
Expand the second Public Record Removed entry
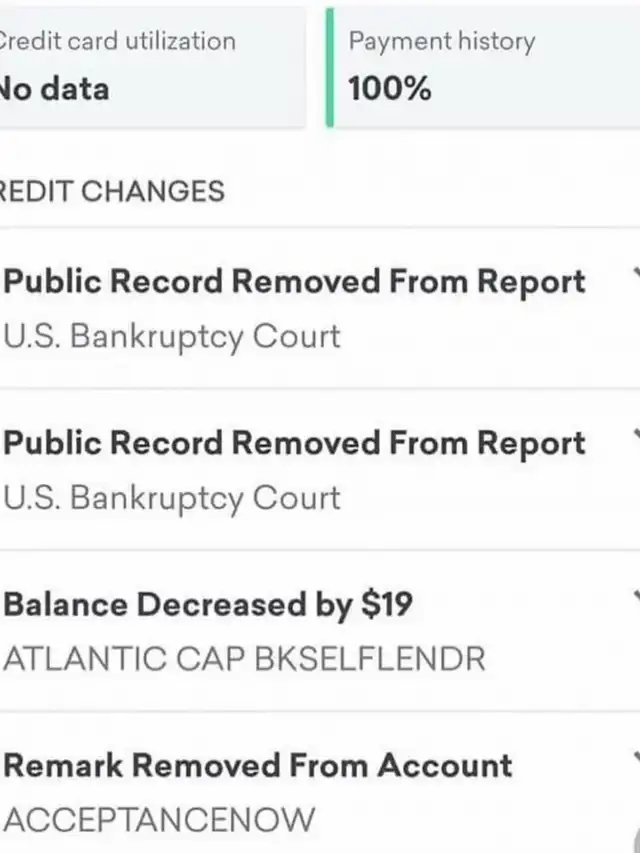(x=320, y=469)
